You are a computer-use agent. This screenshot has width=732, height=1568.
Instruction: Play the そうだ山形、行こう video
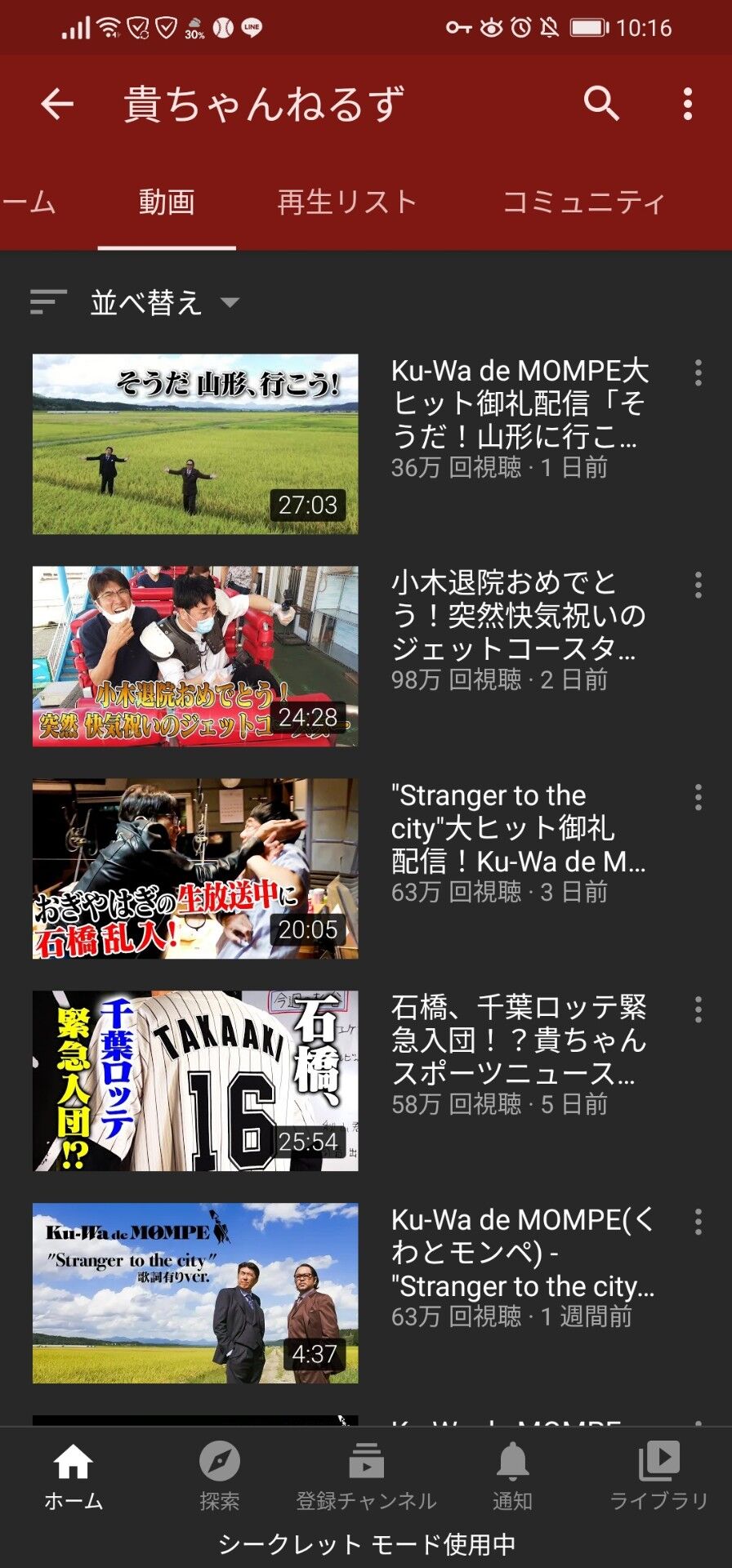point(195,444)
